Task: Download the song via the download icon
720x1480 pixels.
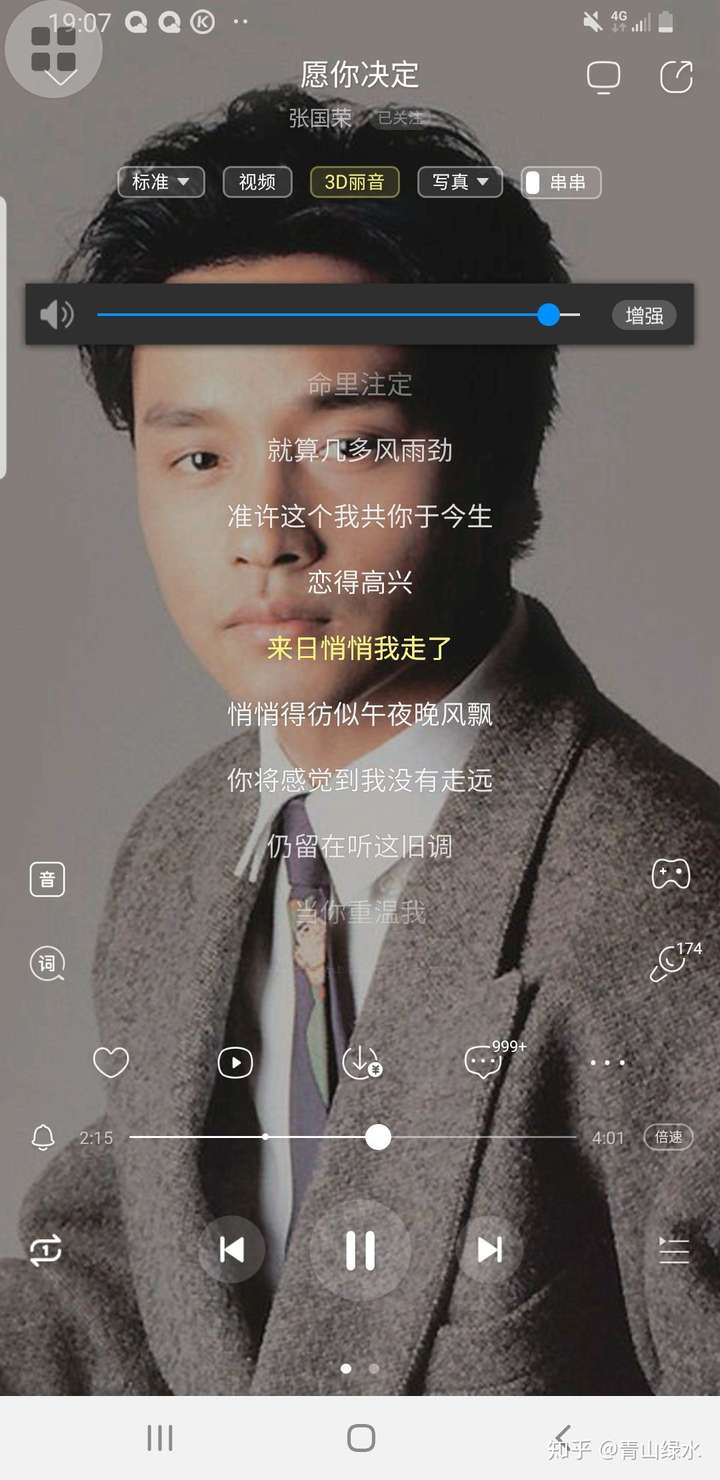Action: [360, 1062]
